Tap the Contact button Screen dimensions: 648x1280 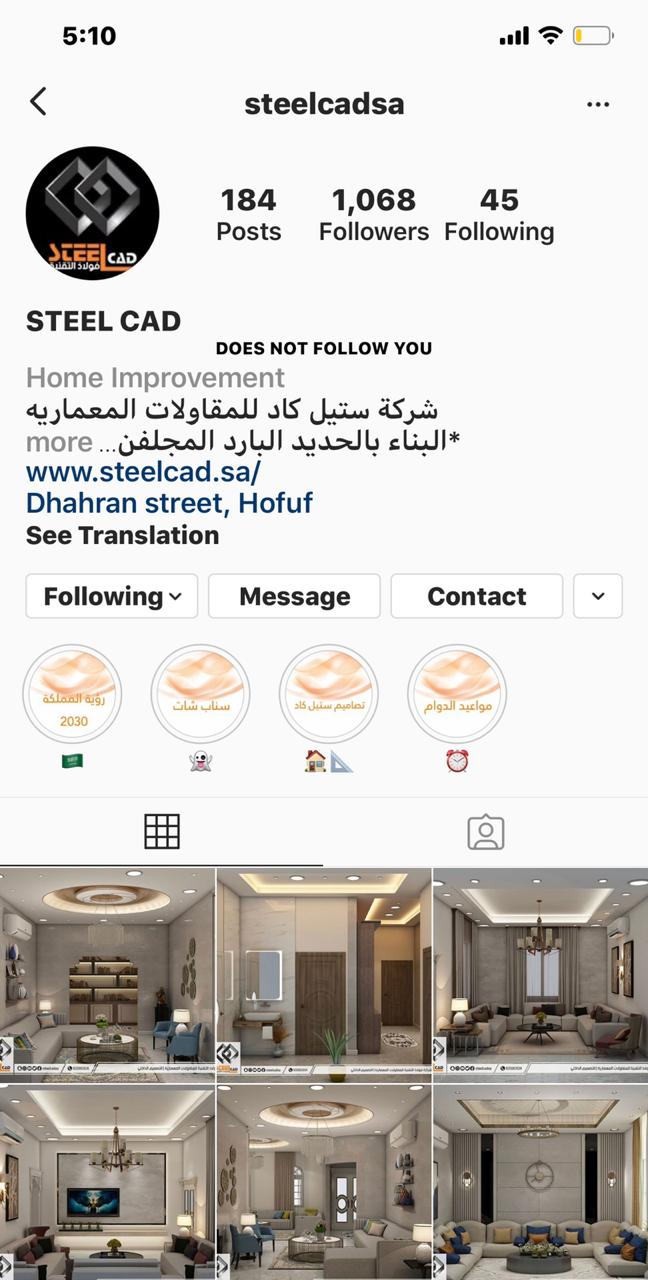476,596
